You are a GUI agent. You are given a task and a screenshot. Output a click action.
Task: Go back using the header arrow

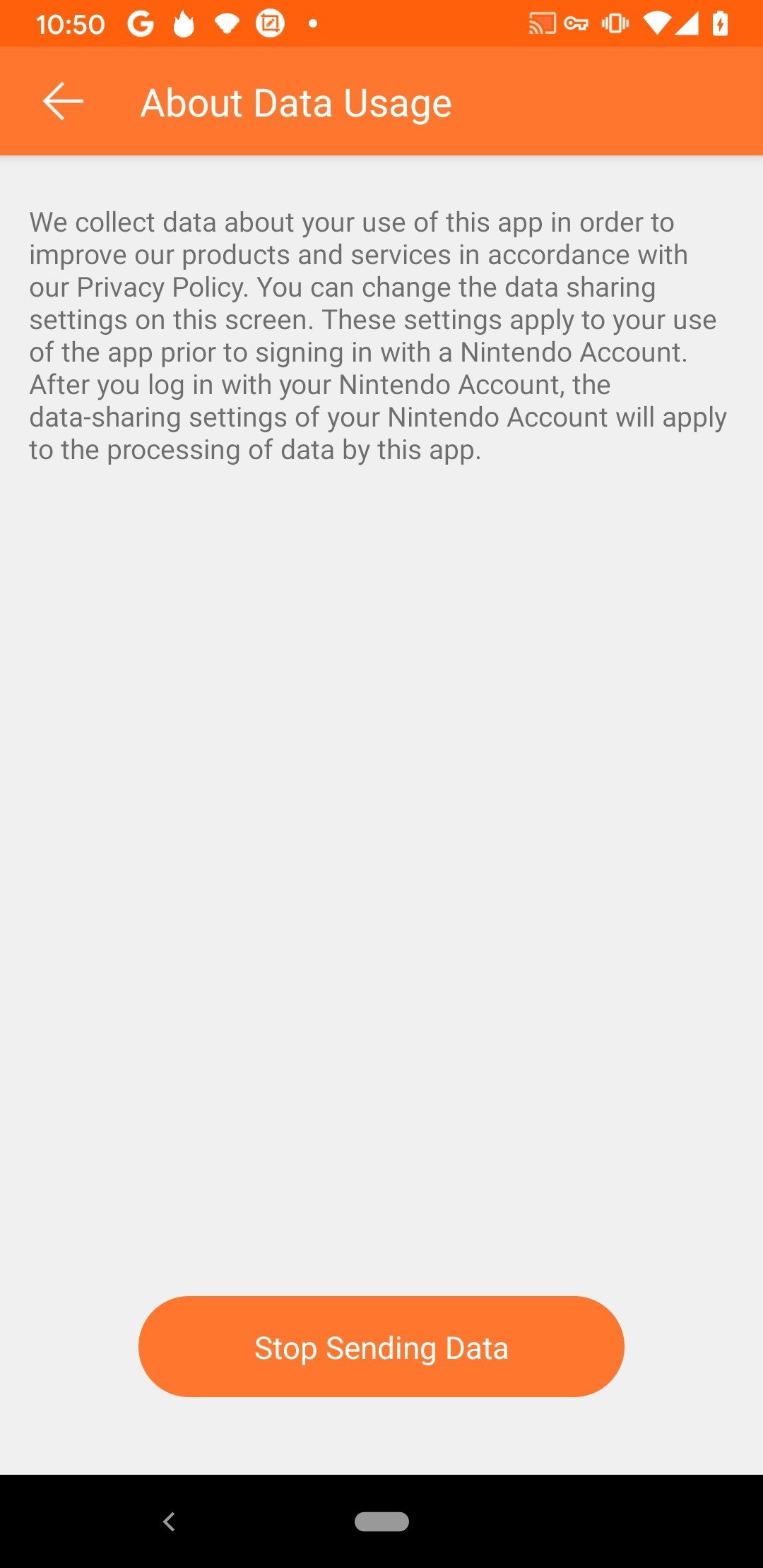pyautogui.click(x=63, y=102)
